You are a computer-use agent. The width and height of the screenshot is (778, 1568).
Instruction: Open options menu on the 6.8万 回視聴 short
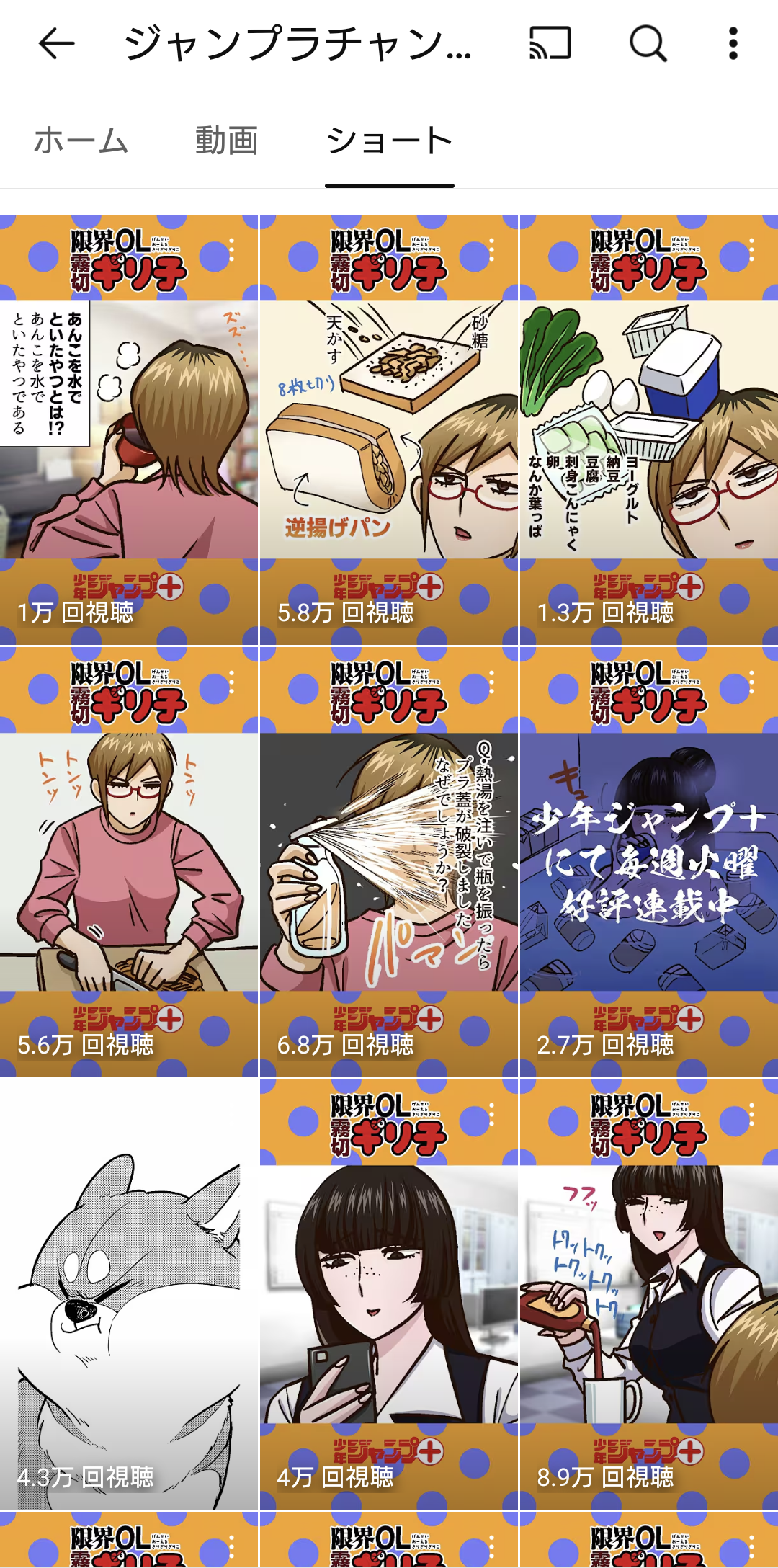pos(492,682)
